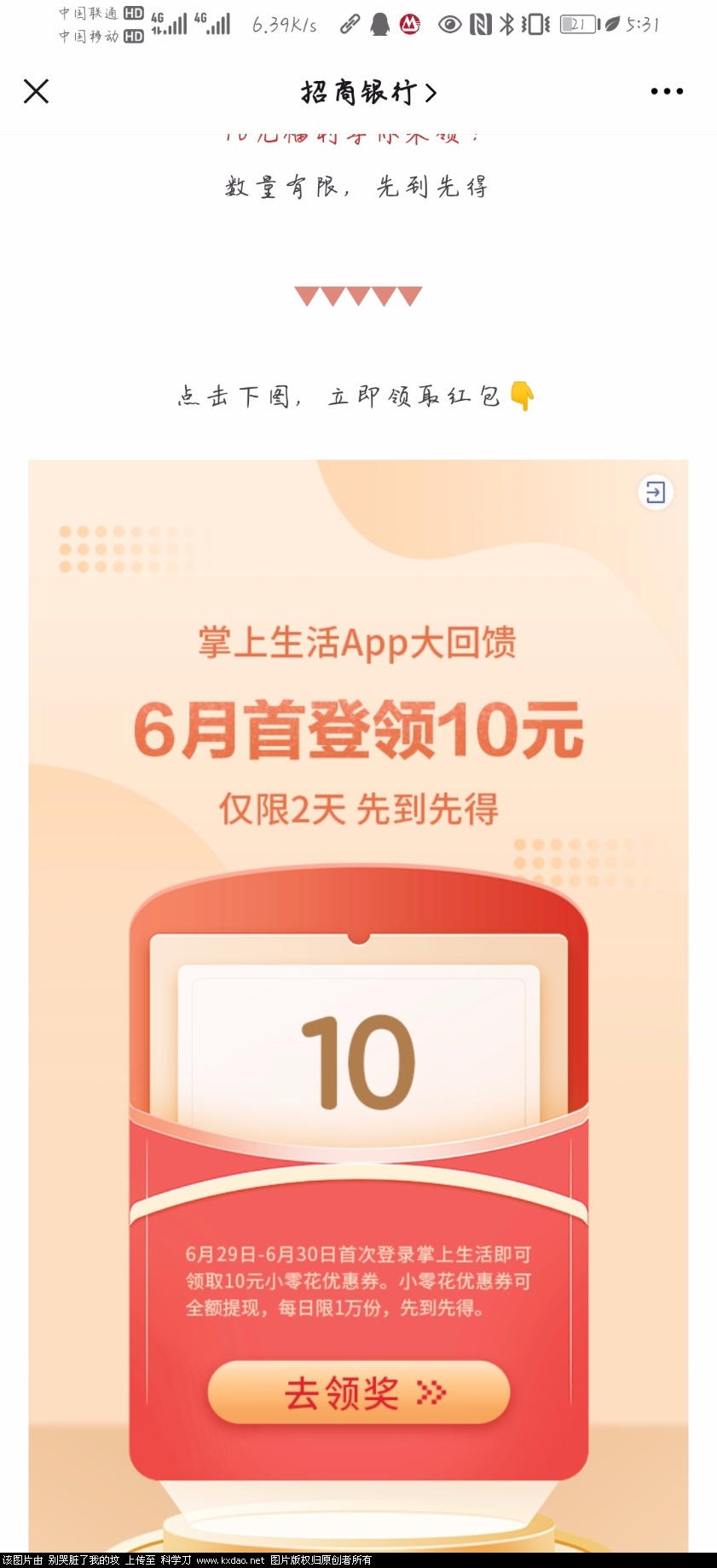Open the three-dot more options menu

coord(666,90)
